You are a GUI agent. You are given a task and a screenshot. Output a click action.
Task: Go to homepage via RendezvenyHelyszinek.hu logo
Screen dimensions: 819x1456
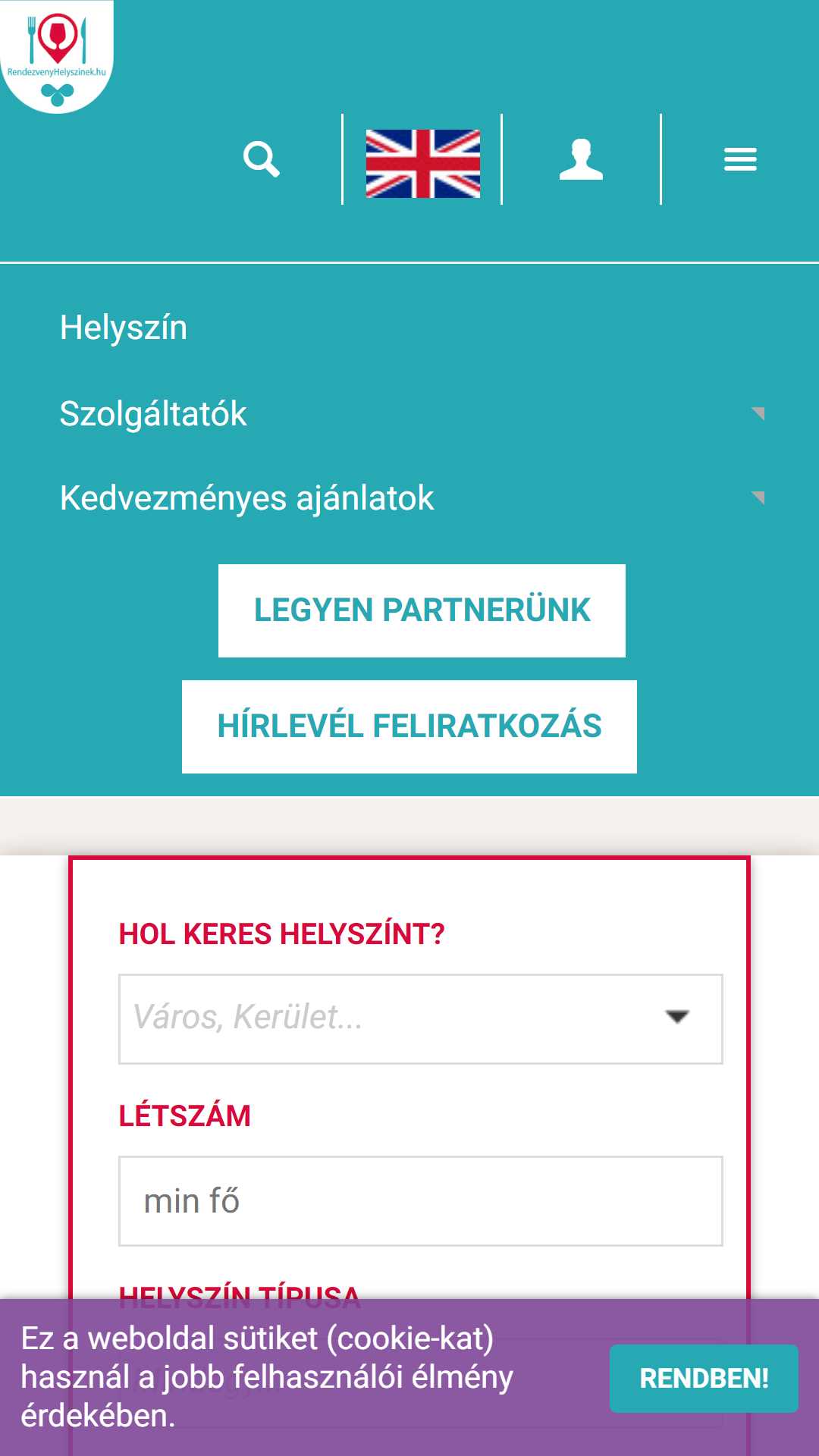click(57, 57)
